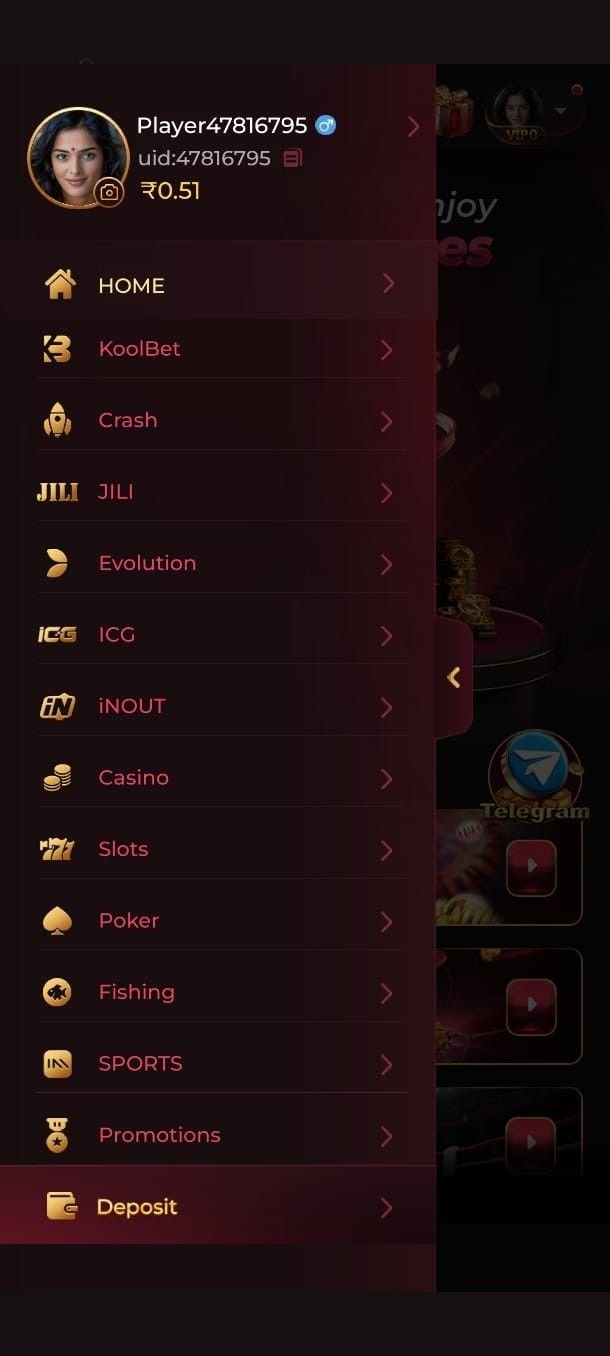Open Evolution games
Image resolution: width=610 pixels, height=1356 pixels.
(218, 564)
